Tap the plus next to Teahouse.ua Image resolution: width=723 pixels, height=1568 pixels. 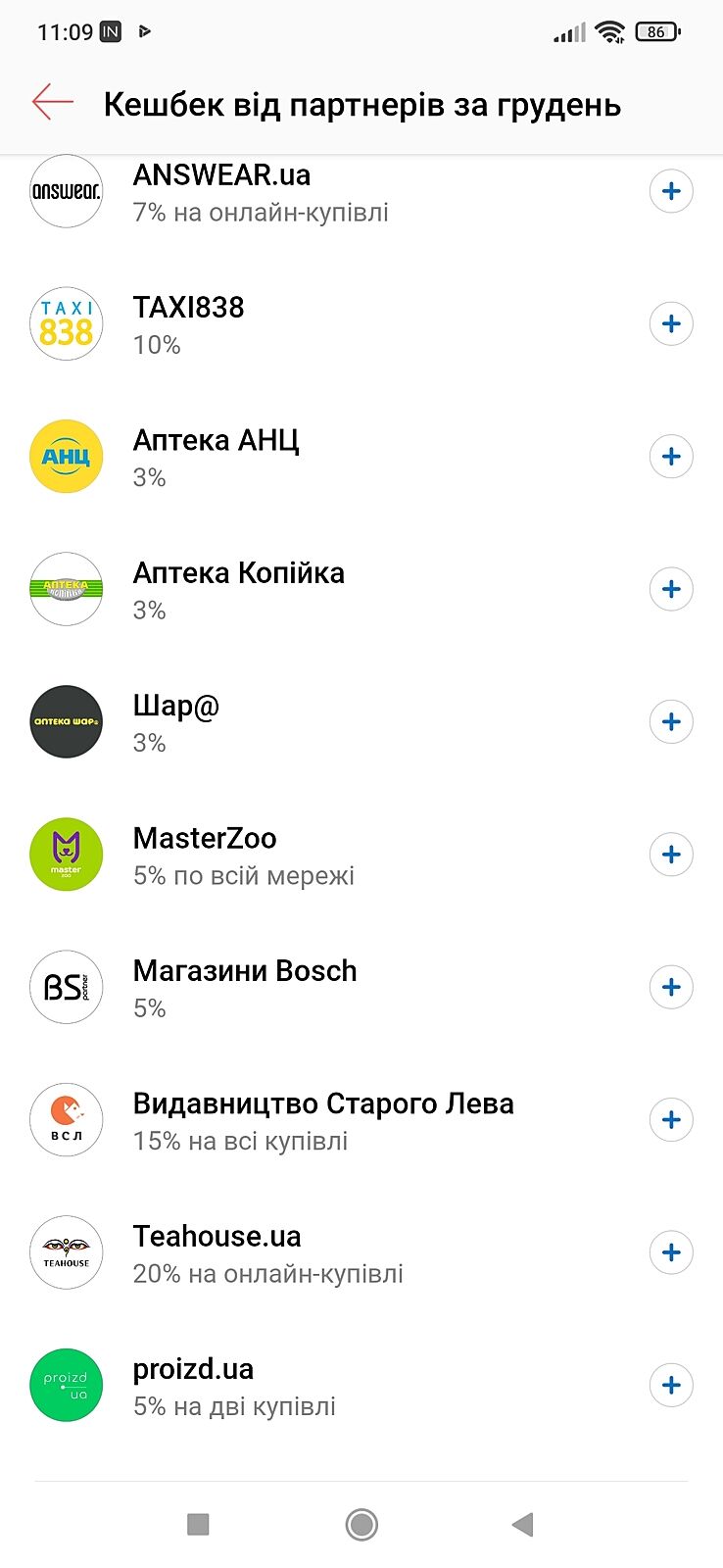[671, 1252]
